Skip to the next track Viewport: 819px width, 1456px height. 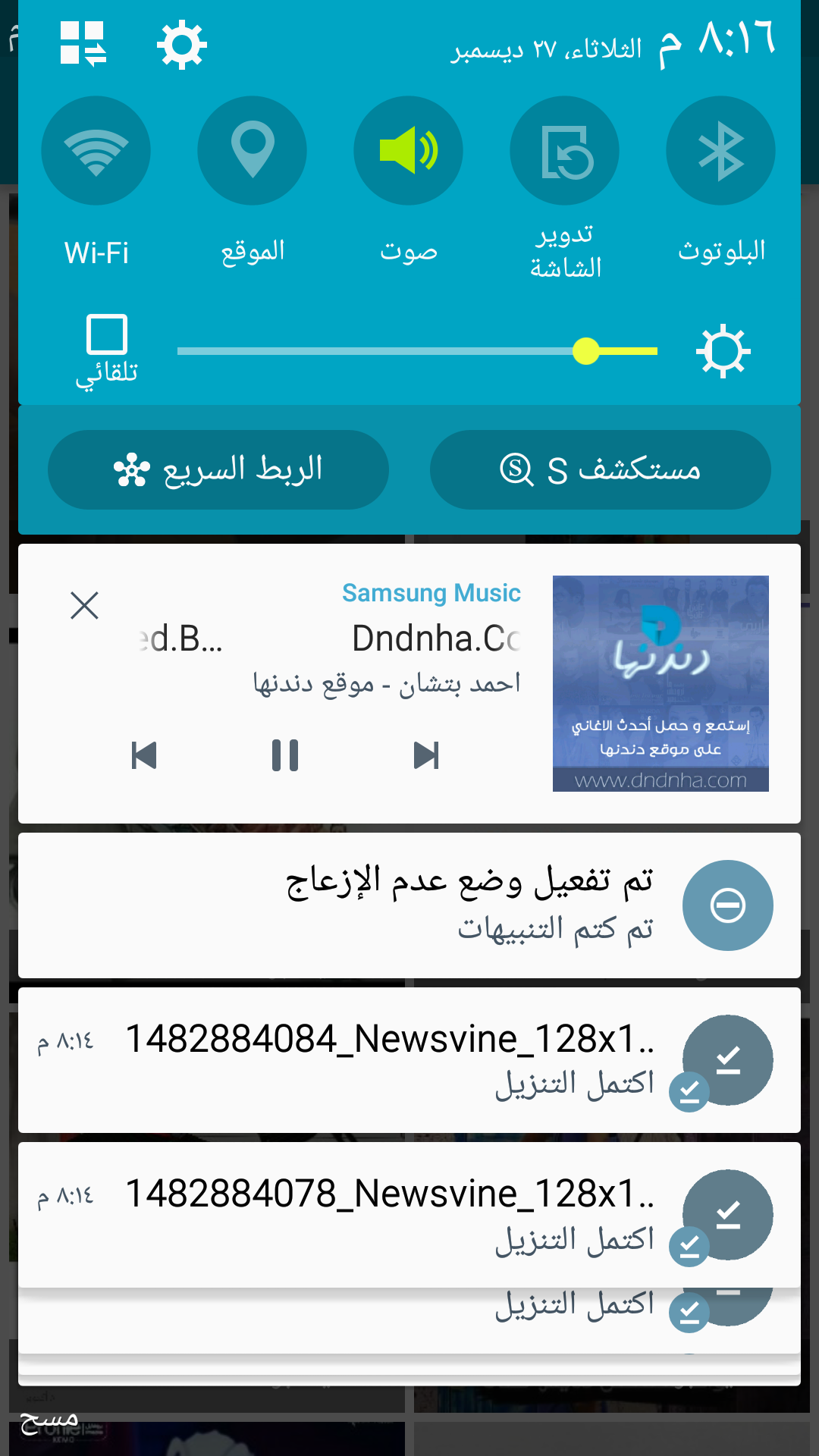point(426,755)
